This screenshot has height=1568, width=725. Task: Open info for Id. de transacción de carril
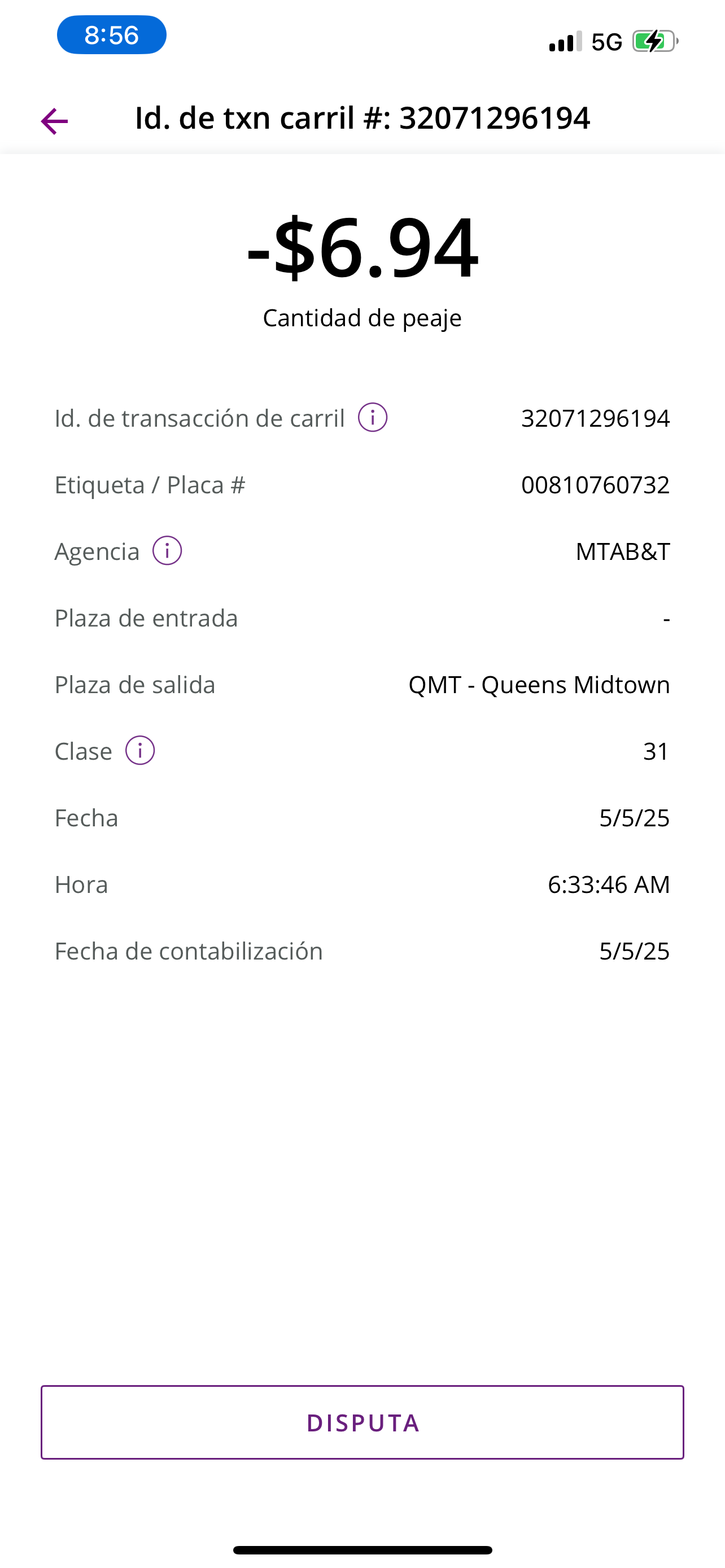373,418
